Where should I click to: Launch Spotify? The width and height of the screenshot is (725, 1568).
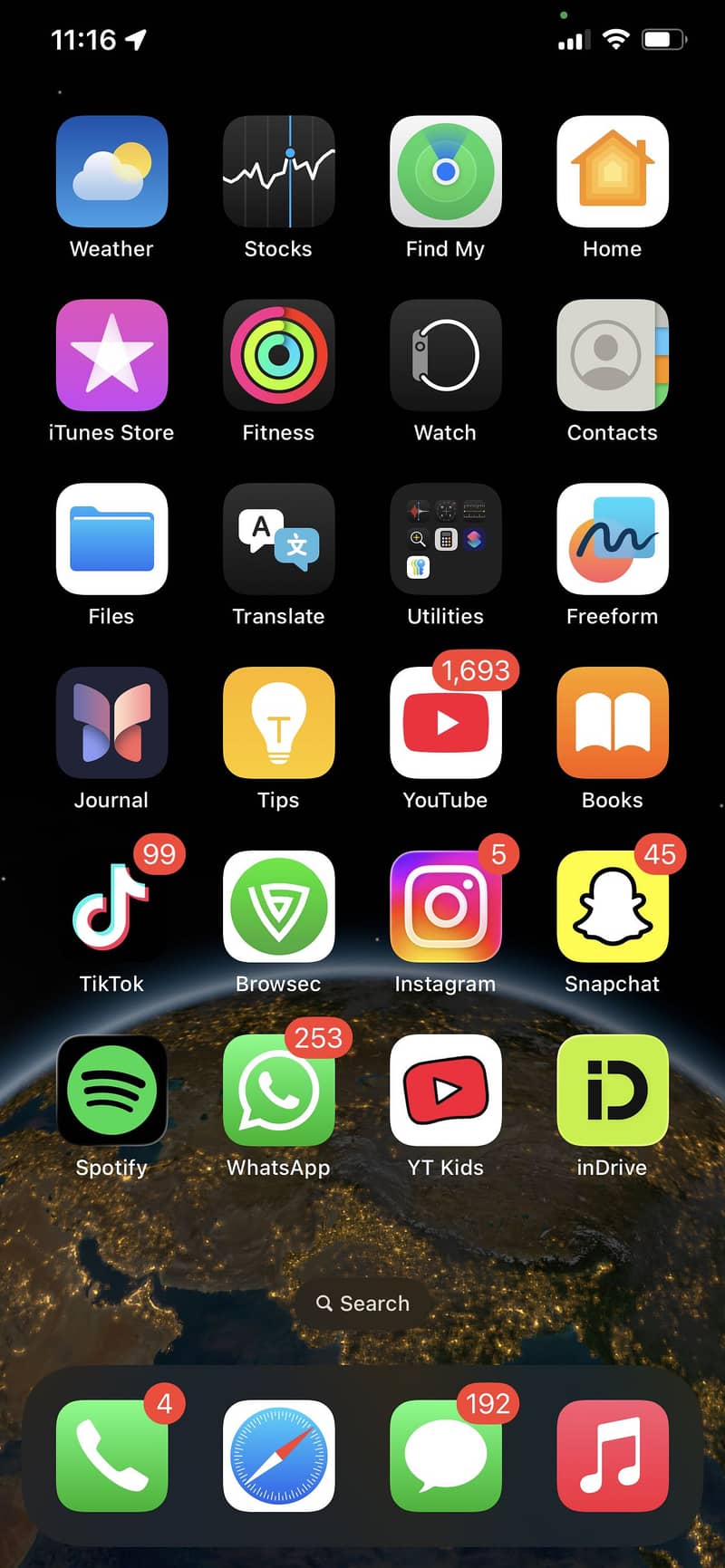pos(111,1091)
